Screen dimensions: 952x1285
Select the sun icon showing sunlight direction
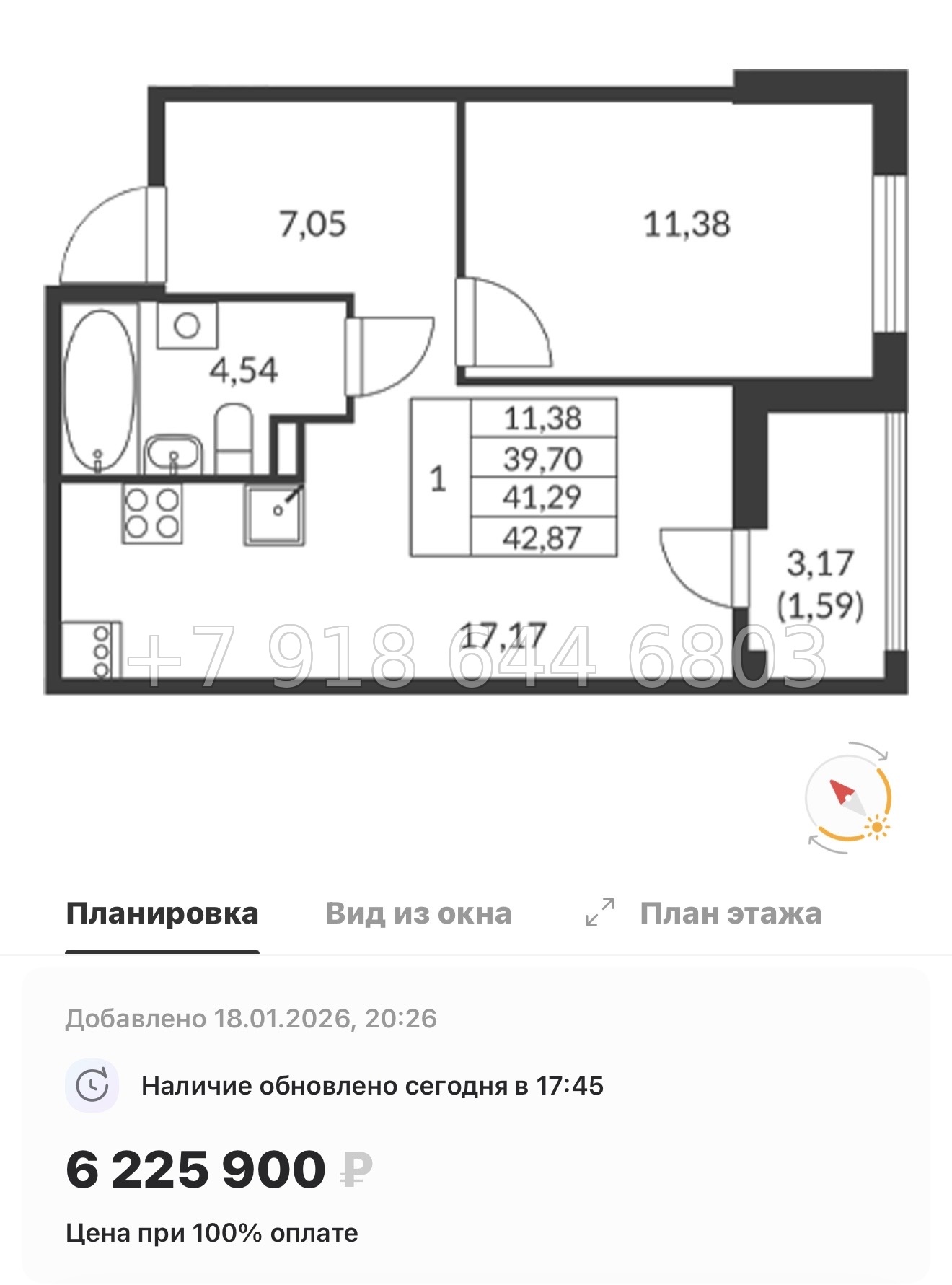[877, 827]
